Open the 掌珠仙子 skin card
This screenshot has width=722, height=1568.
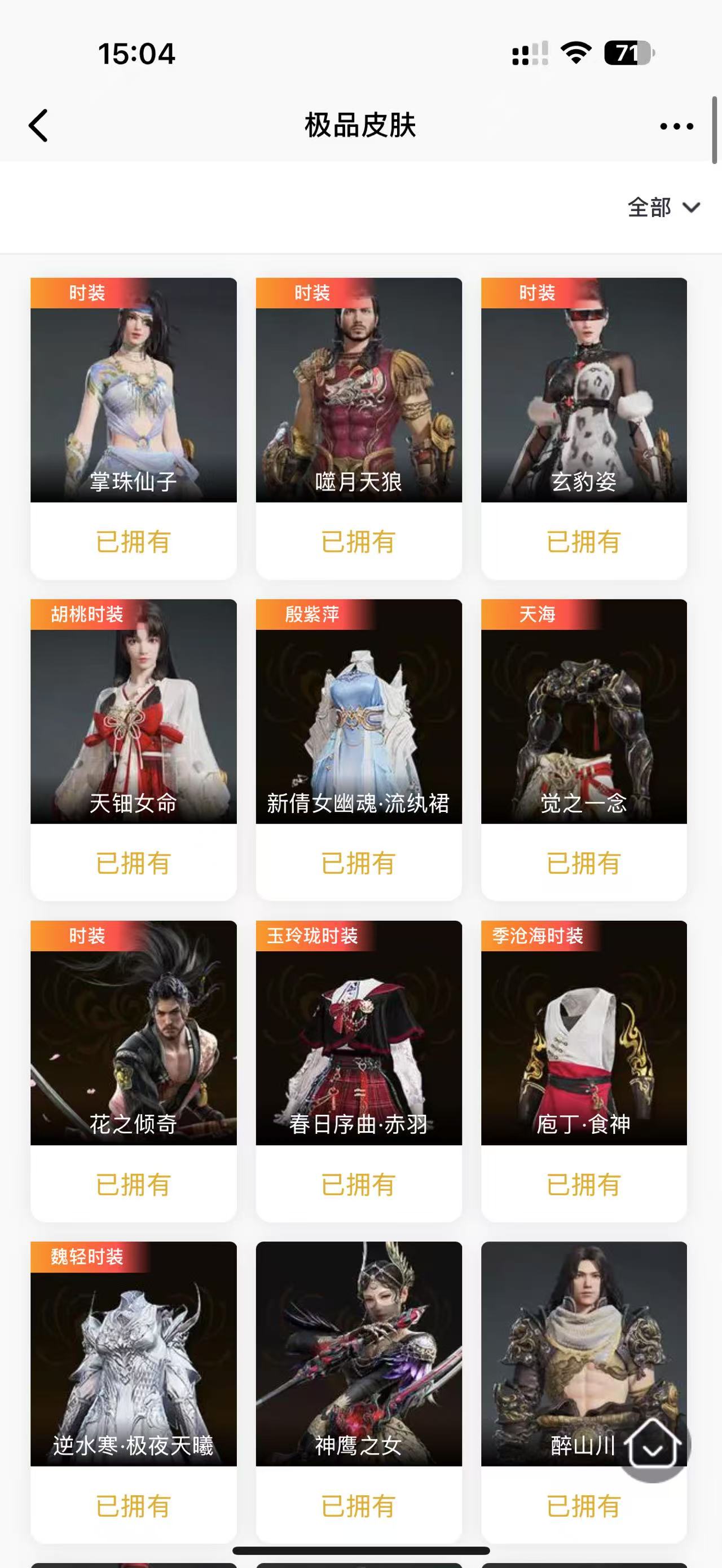[133, 390]
